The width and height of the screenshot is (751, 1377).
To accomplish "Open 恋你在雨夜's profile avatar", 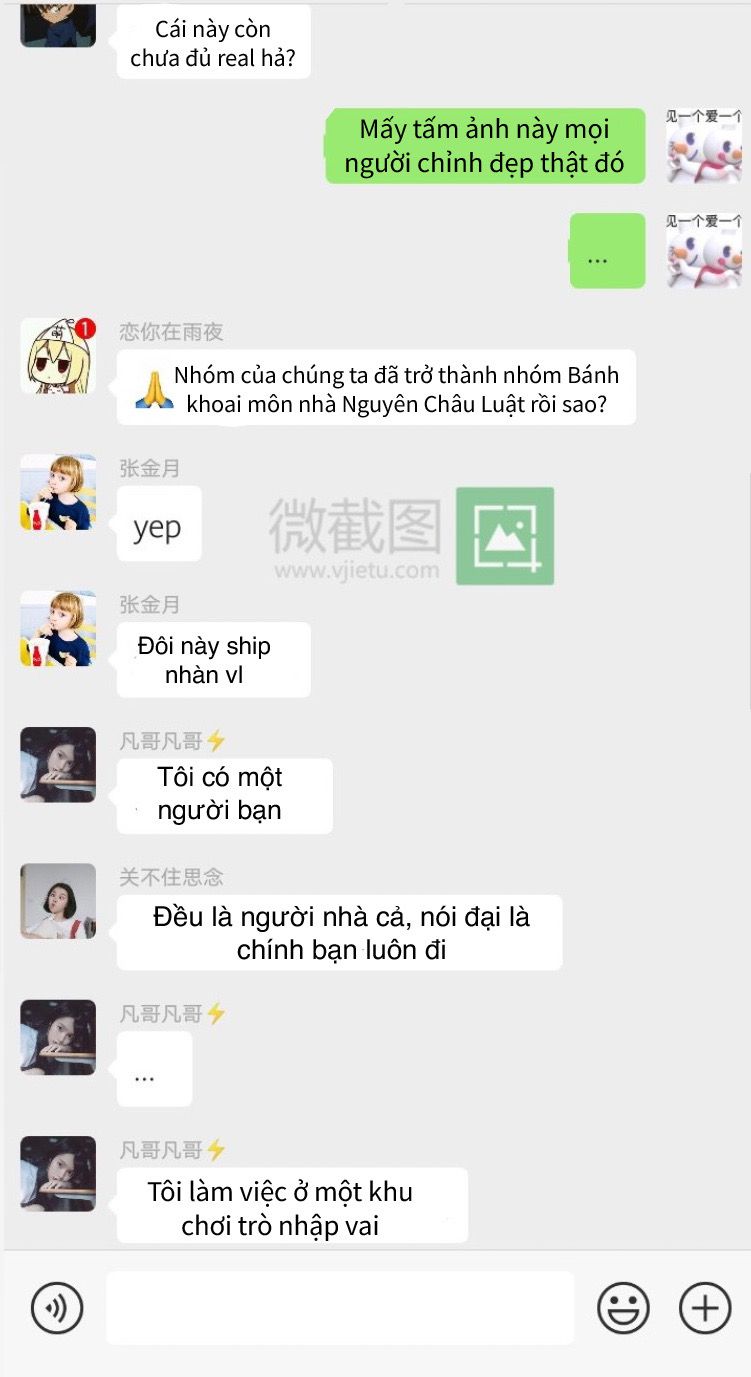I will click(x=58, y=356).
